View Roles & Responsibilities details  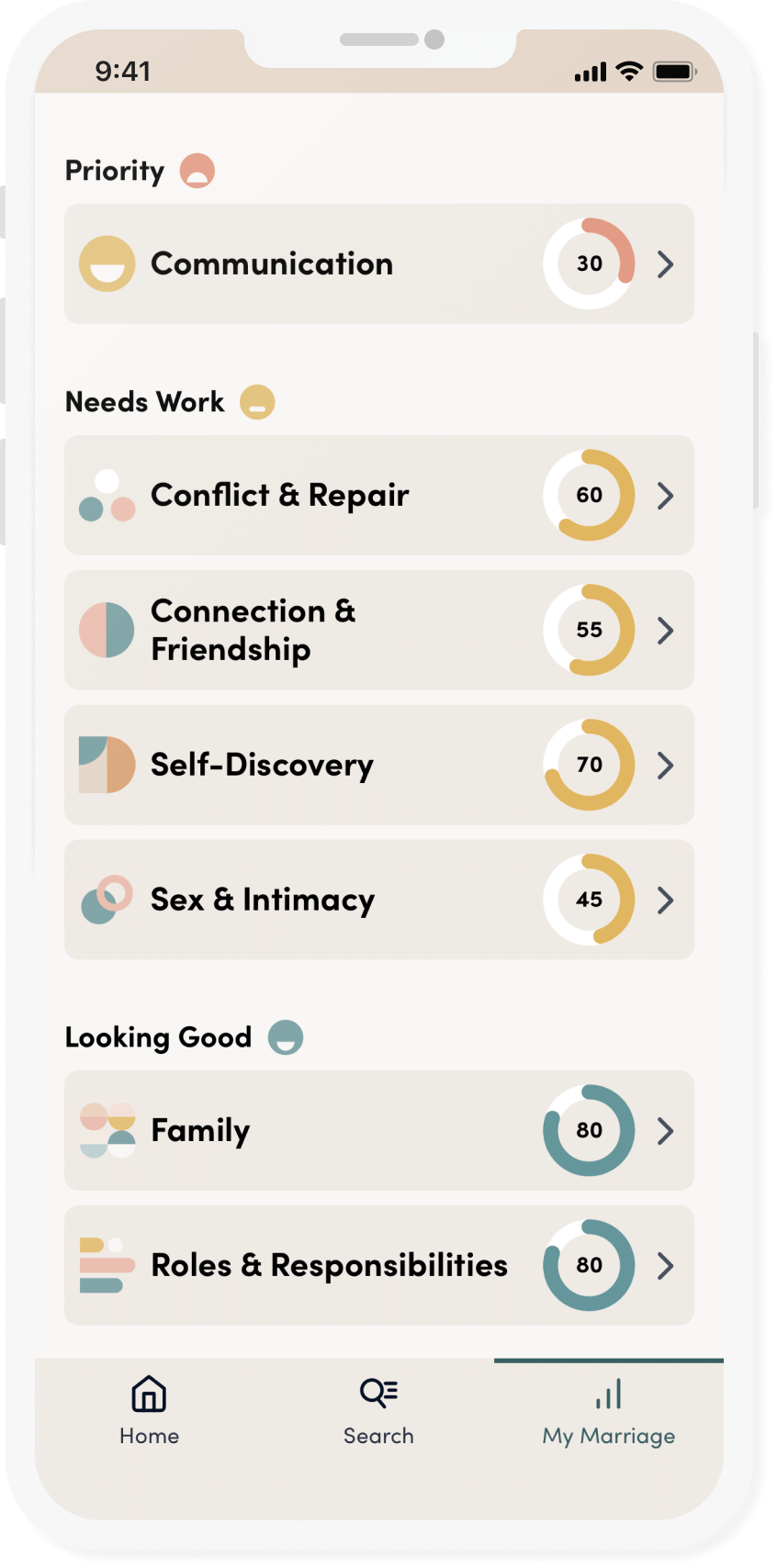pos(378,1265)
